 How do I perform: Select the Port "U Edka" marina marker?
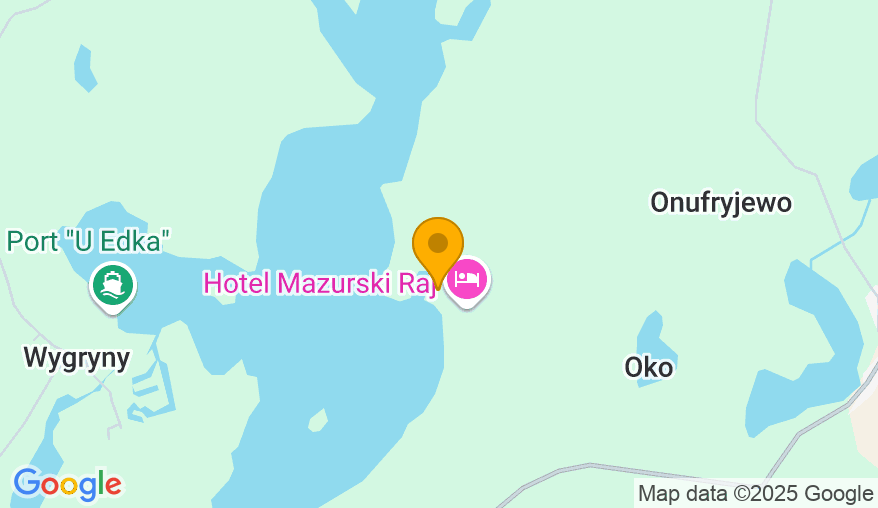pyautogui.click(x=113, y=284)
